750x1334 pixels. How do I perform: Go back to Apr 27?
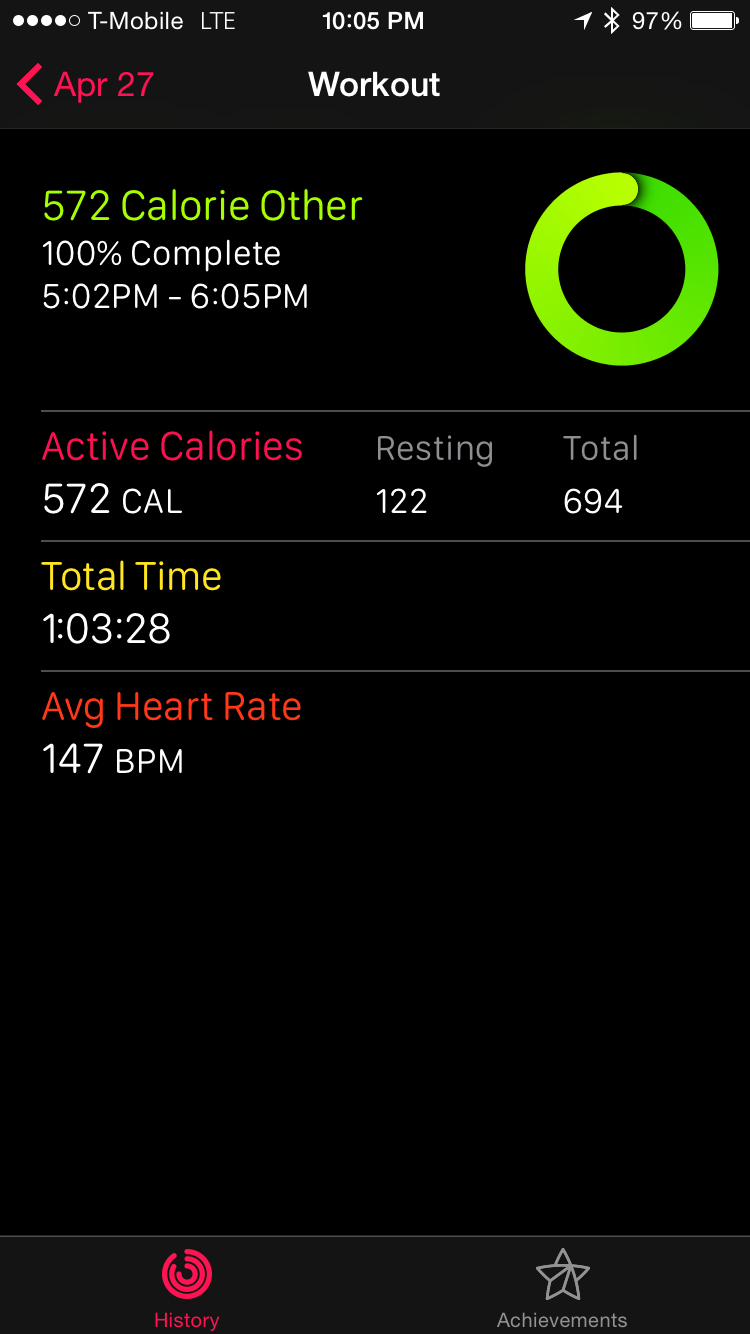(x=86, y=85)
